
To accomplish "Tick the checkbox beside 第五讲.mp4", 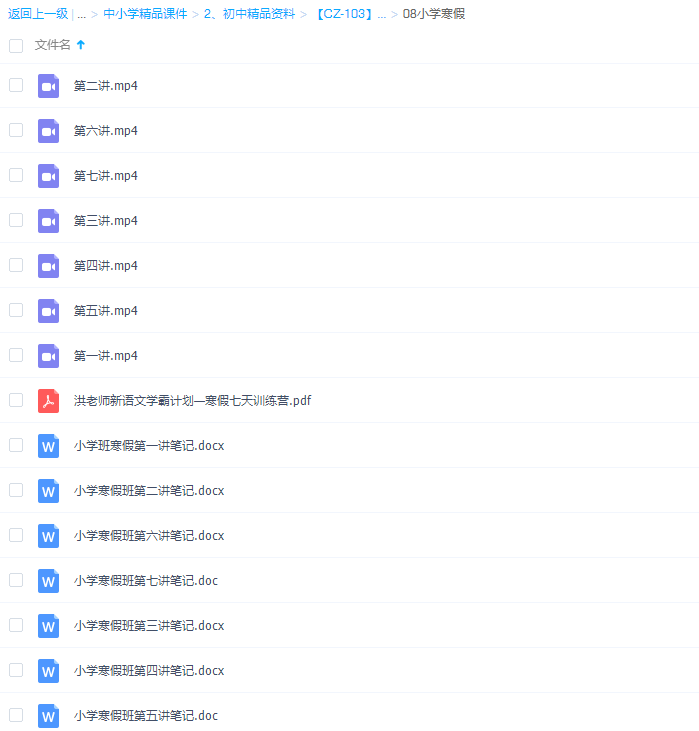I will [x=16, y=310].
